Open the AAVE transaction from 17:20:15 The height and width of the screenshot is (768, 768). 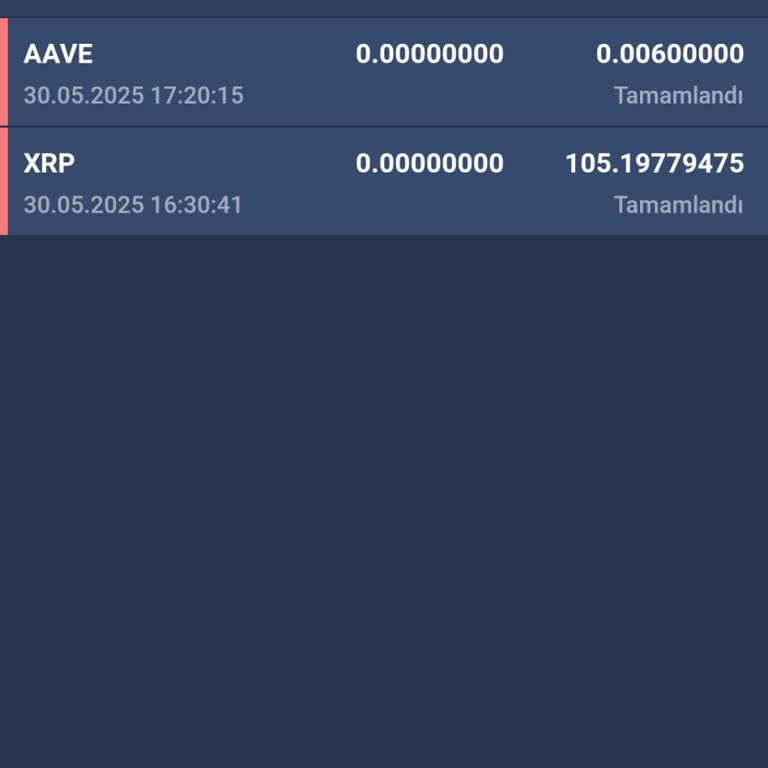click(384, 73)
